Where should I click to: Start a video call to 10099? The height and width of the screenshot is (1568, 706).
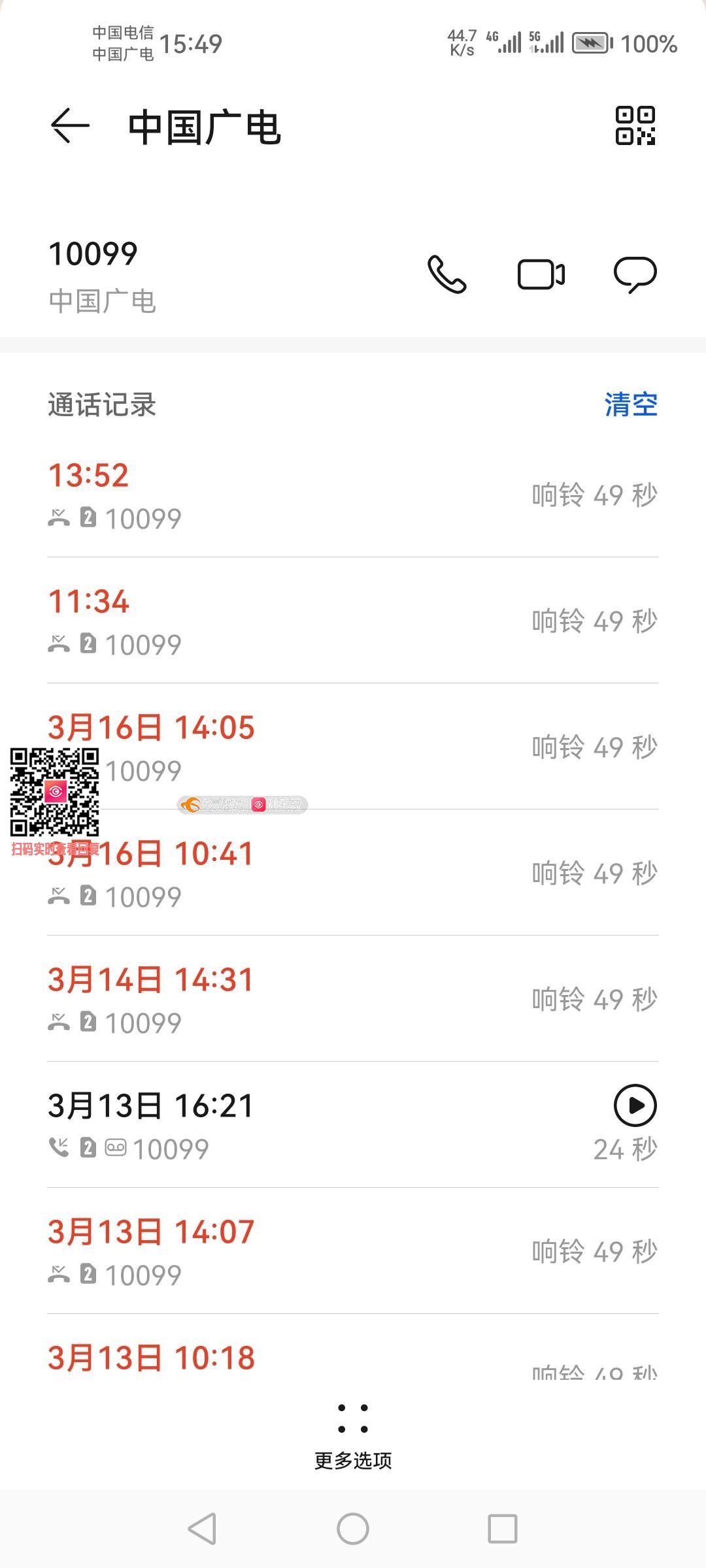(541, 274)
